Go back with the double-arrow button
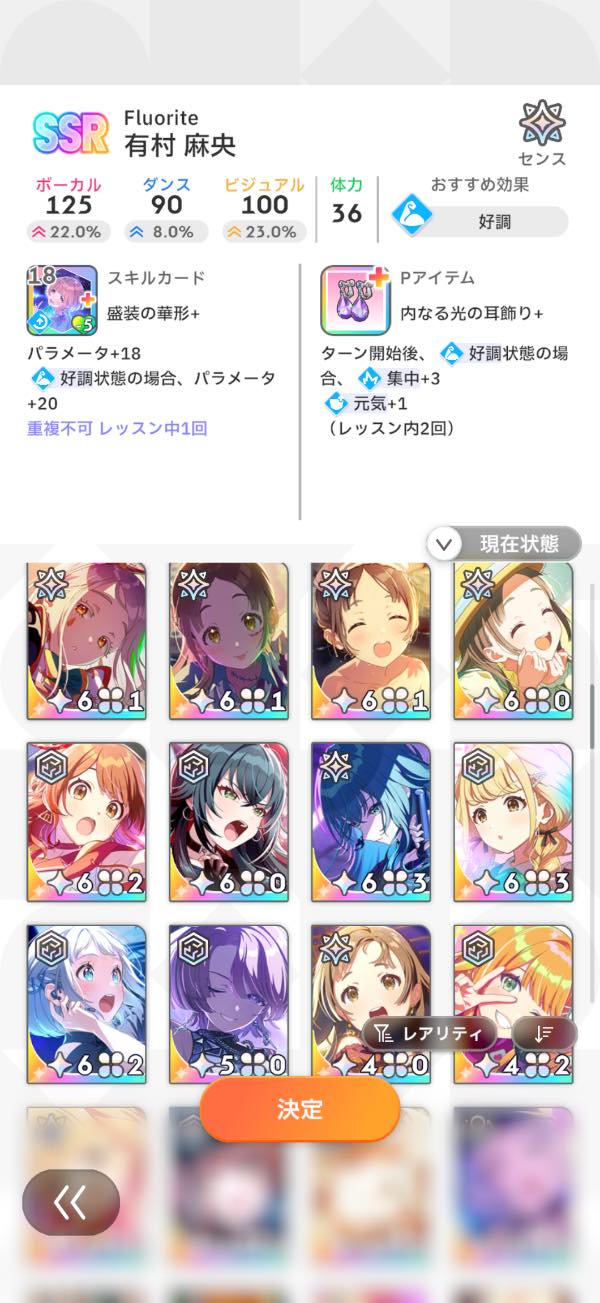The width and height of the screenshot is (600, 1303). (x=71, y=1202)
